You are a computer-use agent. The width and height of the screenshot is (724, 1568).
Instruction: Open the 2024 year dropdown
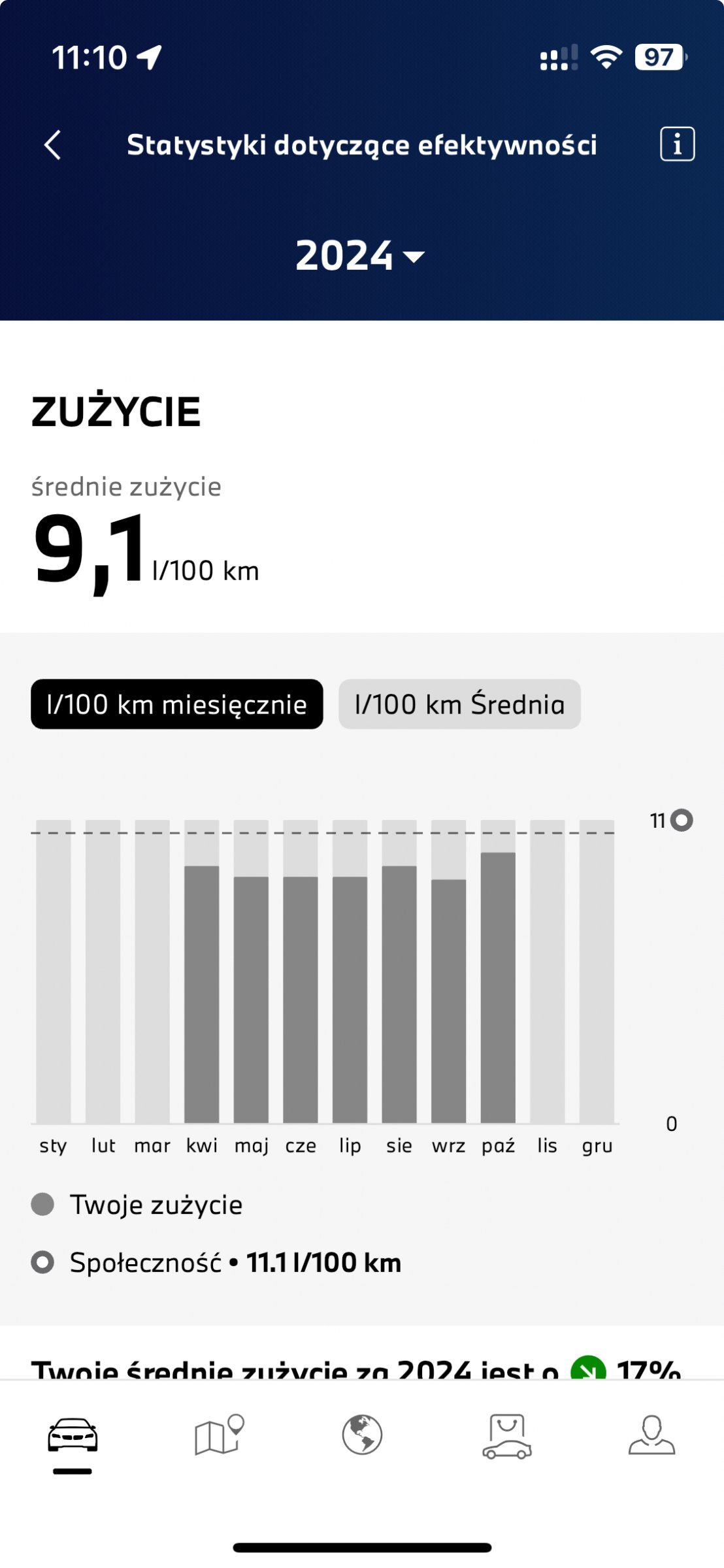pyautogui.click(x=360, y=255)
